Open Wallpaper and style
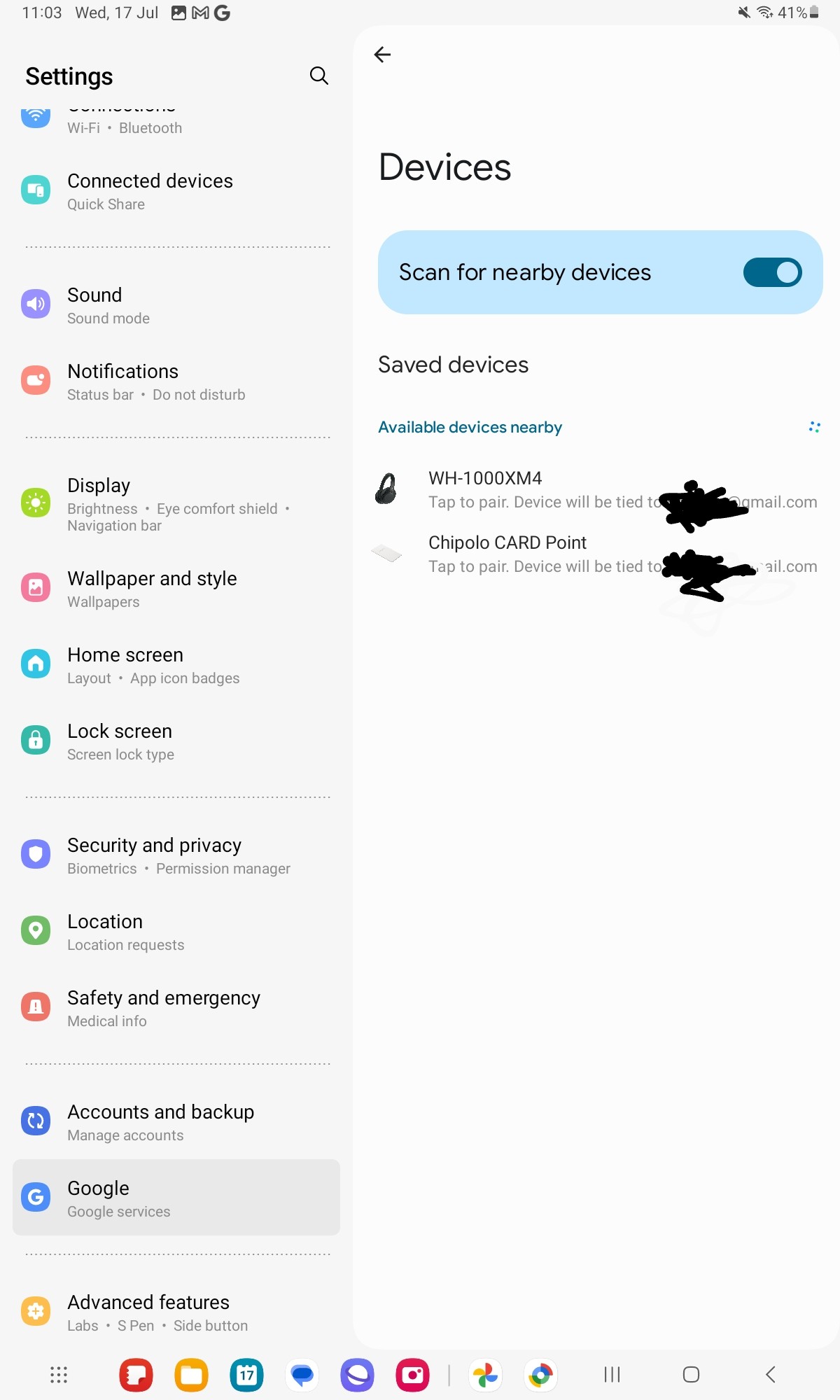Viewport: 840px width, 1400px height. [176, 589]
